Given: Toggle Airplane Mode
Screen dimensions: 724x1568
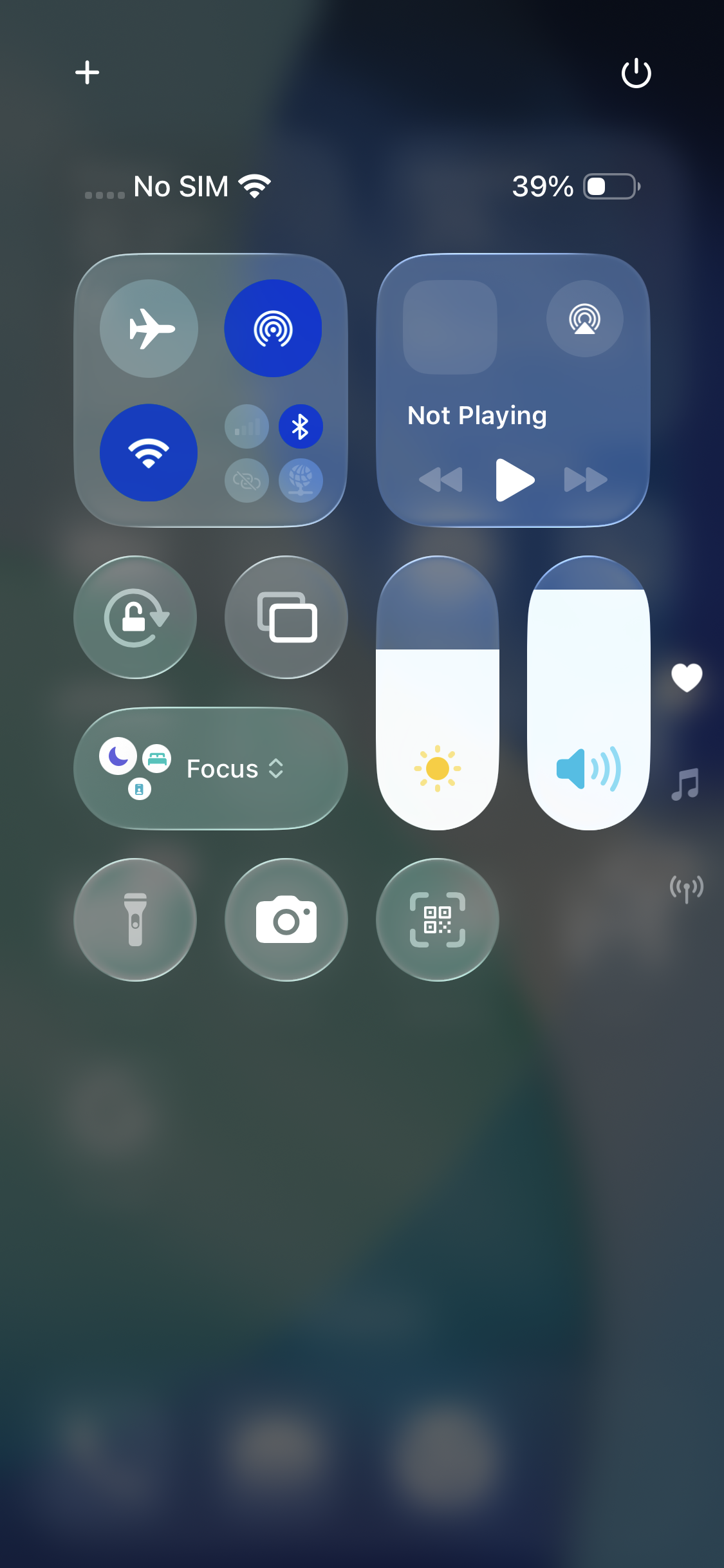Looking at the screenshot, I should click(149, 328).
